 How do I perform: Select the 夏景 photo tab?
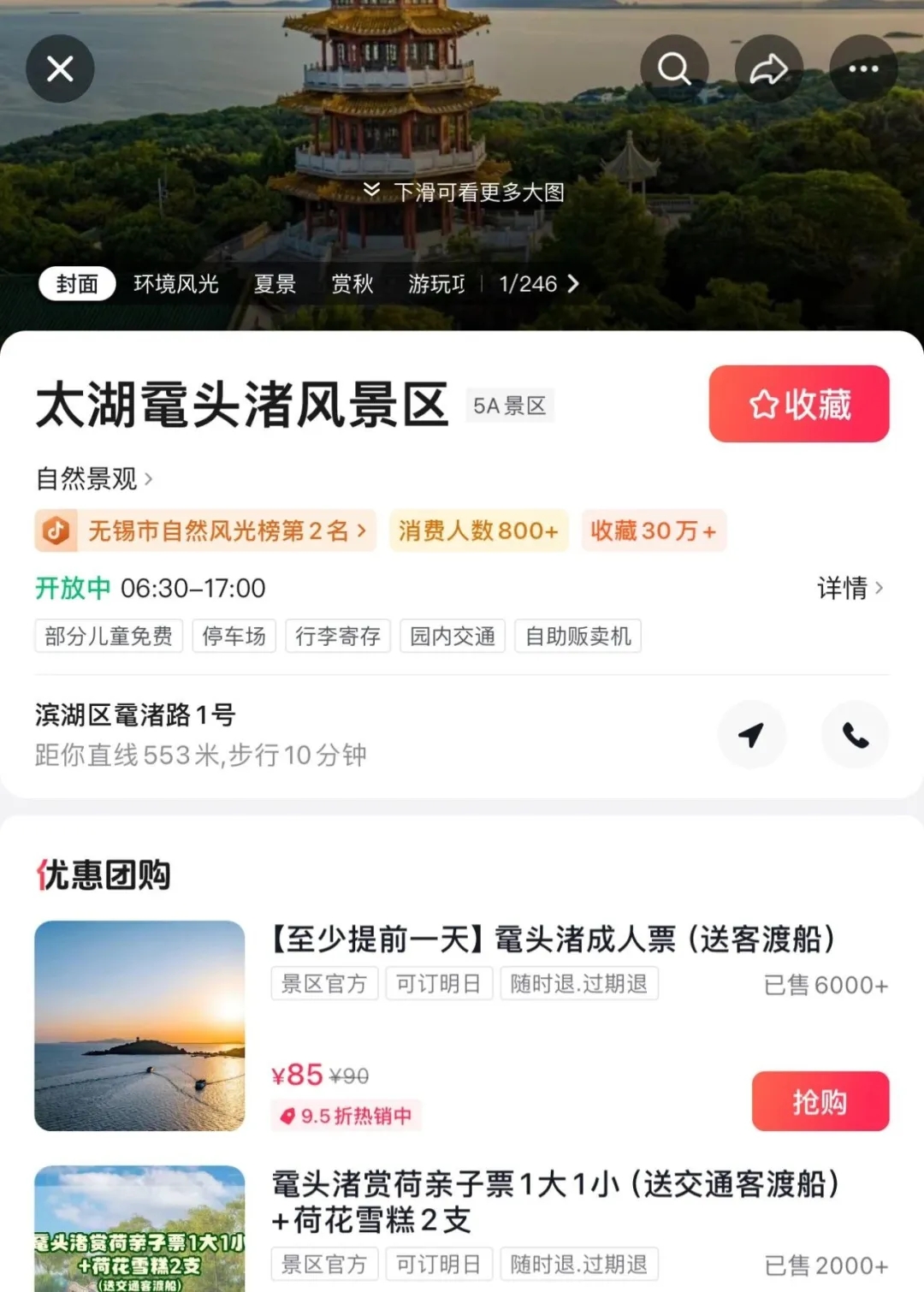point(275,284)
